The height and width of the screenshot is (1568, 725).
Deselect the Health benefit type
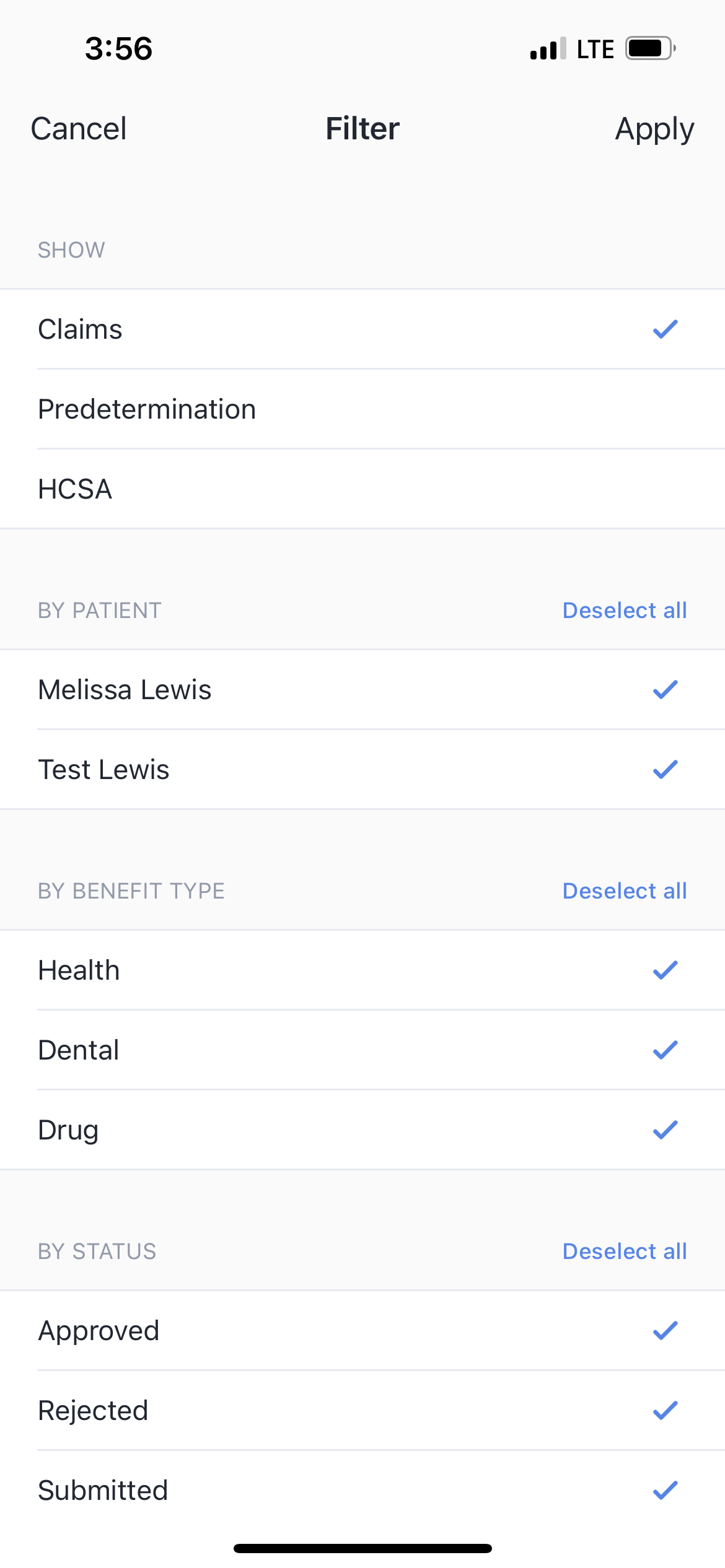click(x=362, y=970)
